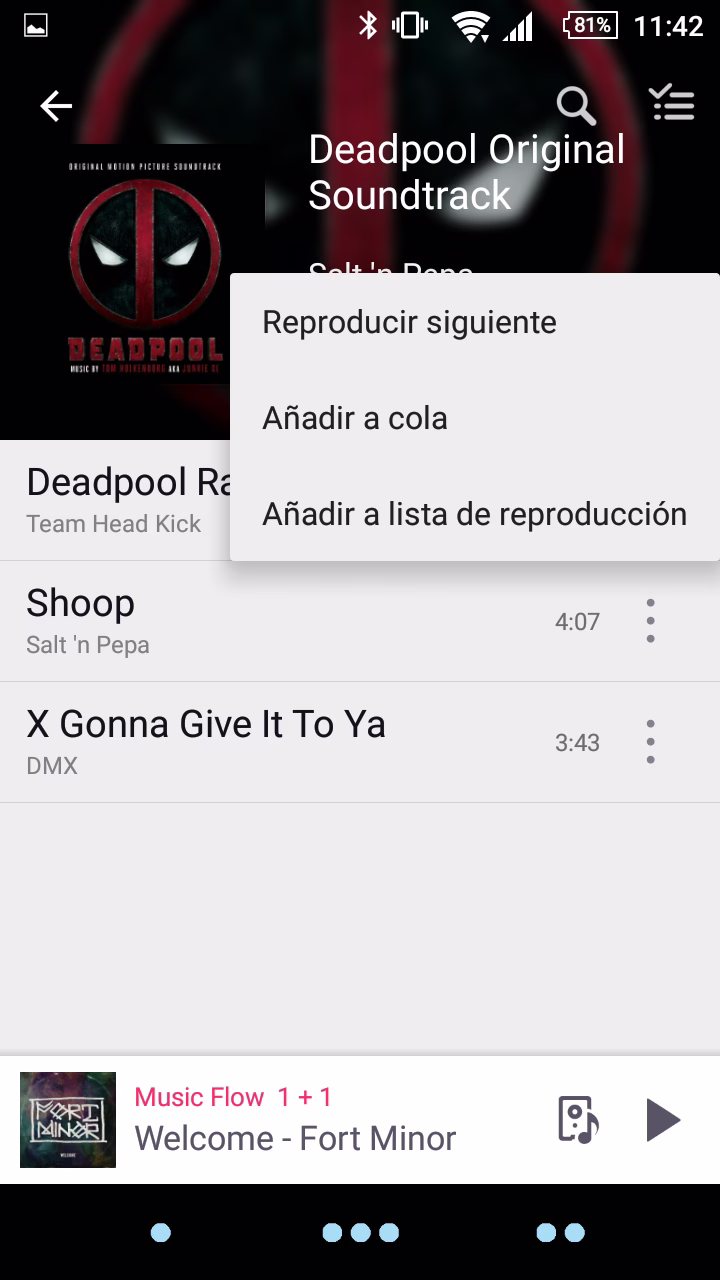The image size is (720, 1280).
Task: Open overflow menu for Shoop
Action: tap(650, 621)
